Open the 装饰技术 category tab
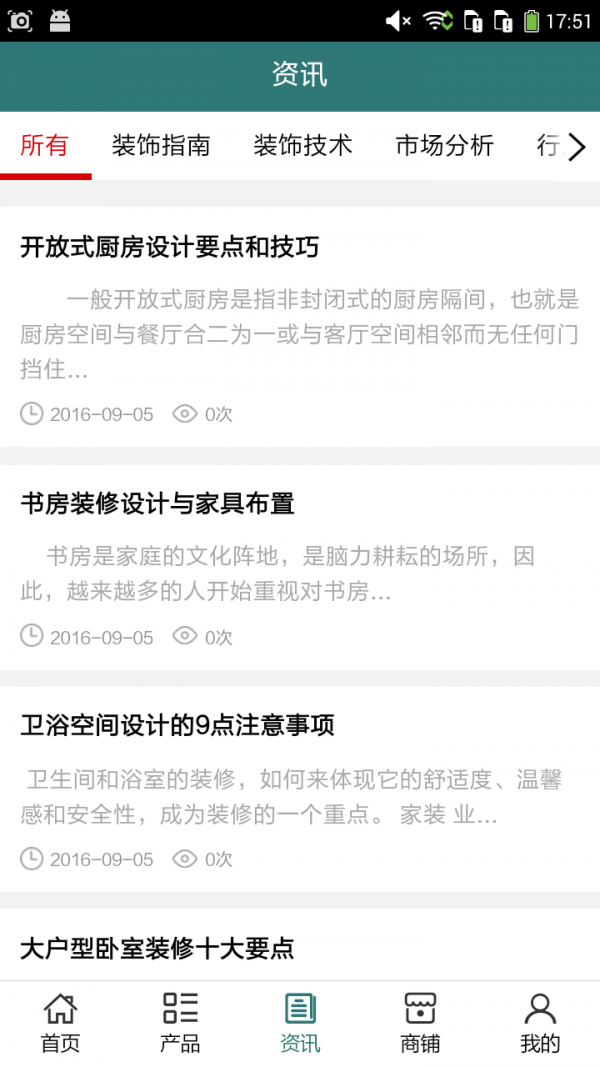Screen dimensions: 600x1067 point(303,146)
